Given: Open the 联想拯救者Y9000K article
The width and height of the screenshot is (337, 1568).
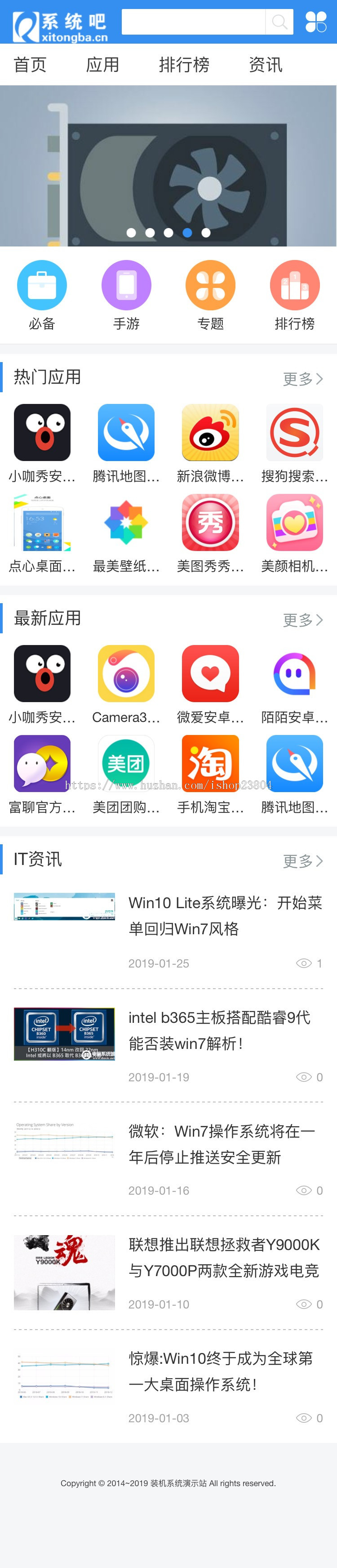Looking at the screenshot, I should [224, 1258].
